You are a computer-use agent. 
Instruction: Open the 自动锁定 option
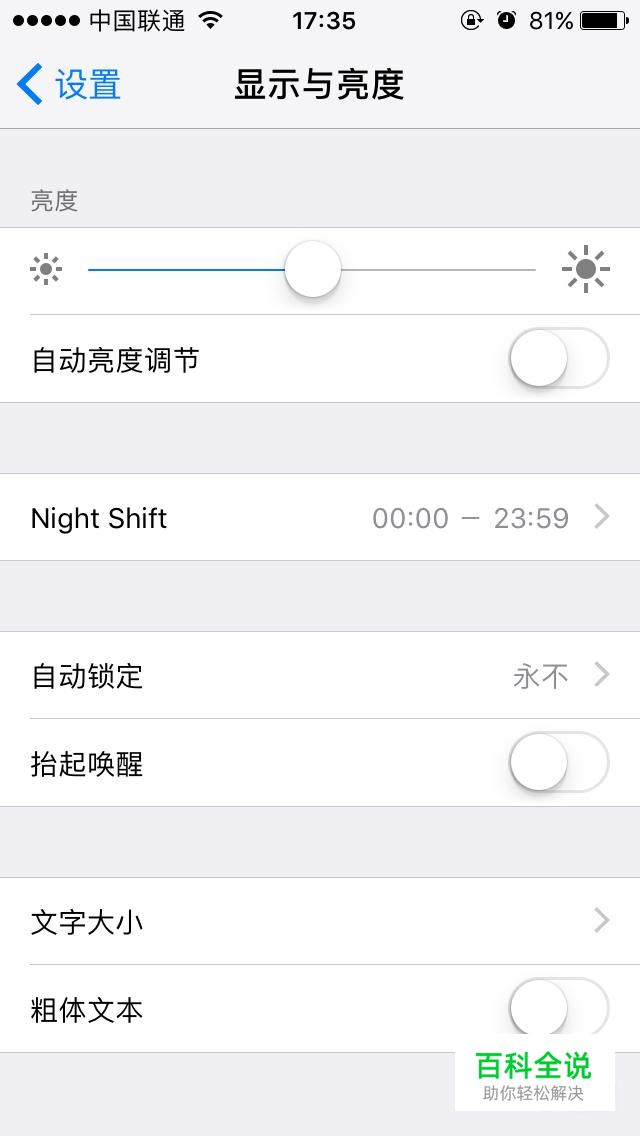point(320,675)
